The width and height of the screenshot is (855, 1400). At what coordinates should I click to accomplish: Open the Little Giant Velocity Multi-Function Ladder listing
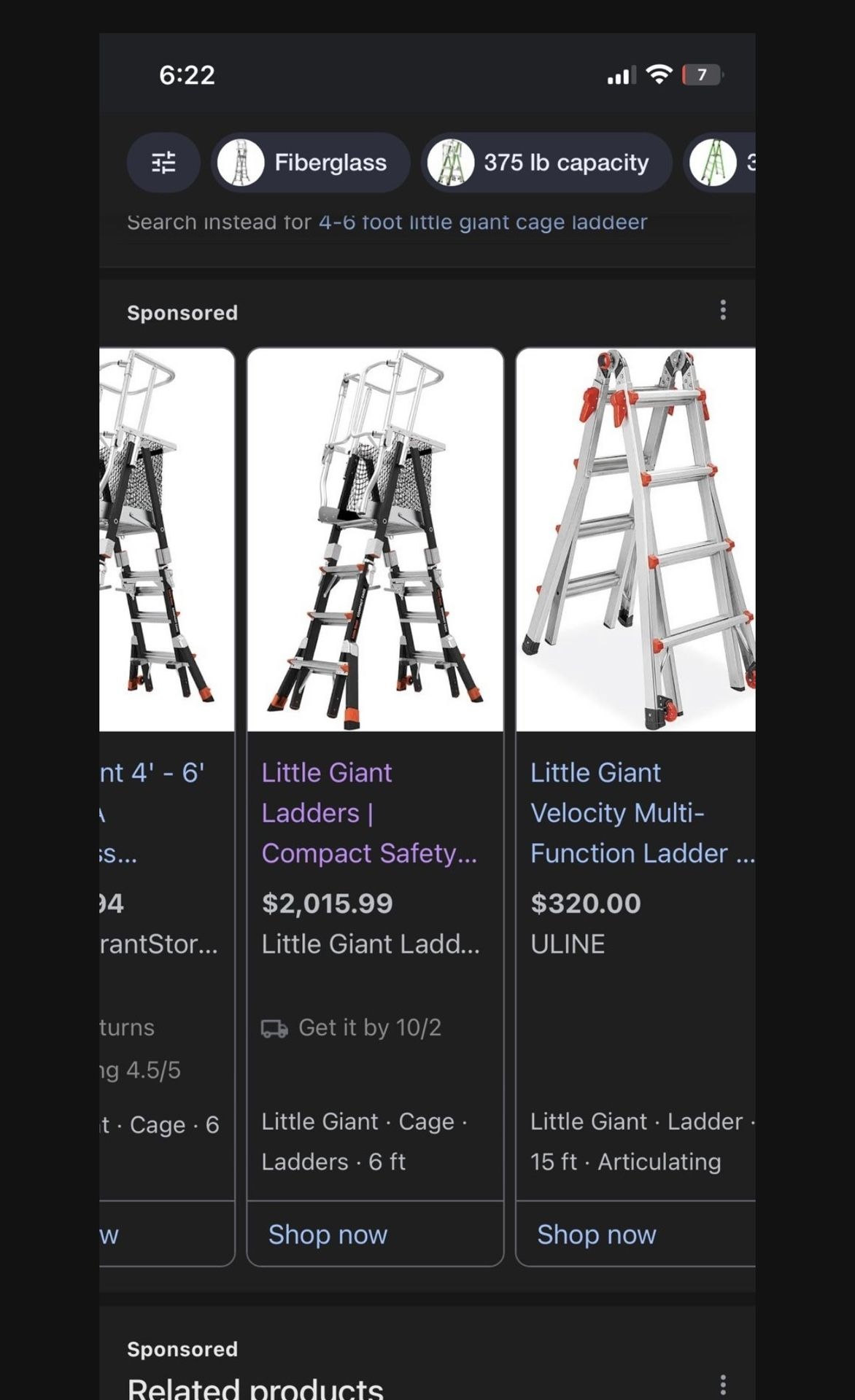(x=633, y=812)
